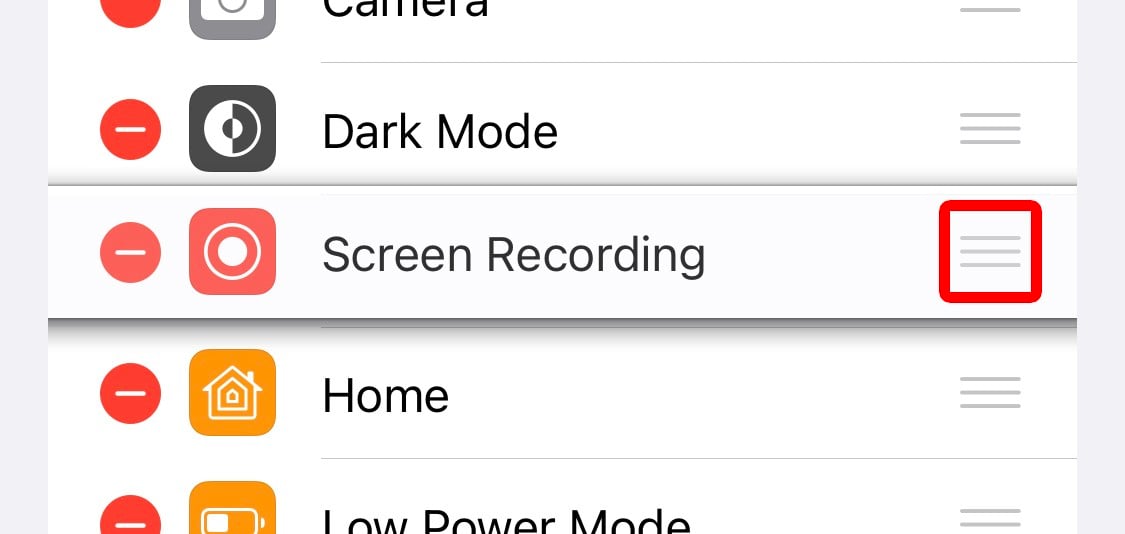
Task: Select the reorder grip on the Home row
Action: pos(990,392)
